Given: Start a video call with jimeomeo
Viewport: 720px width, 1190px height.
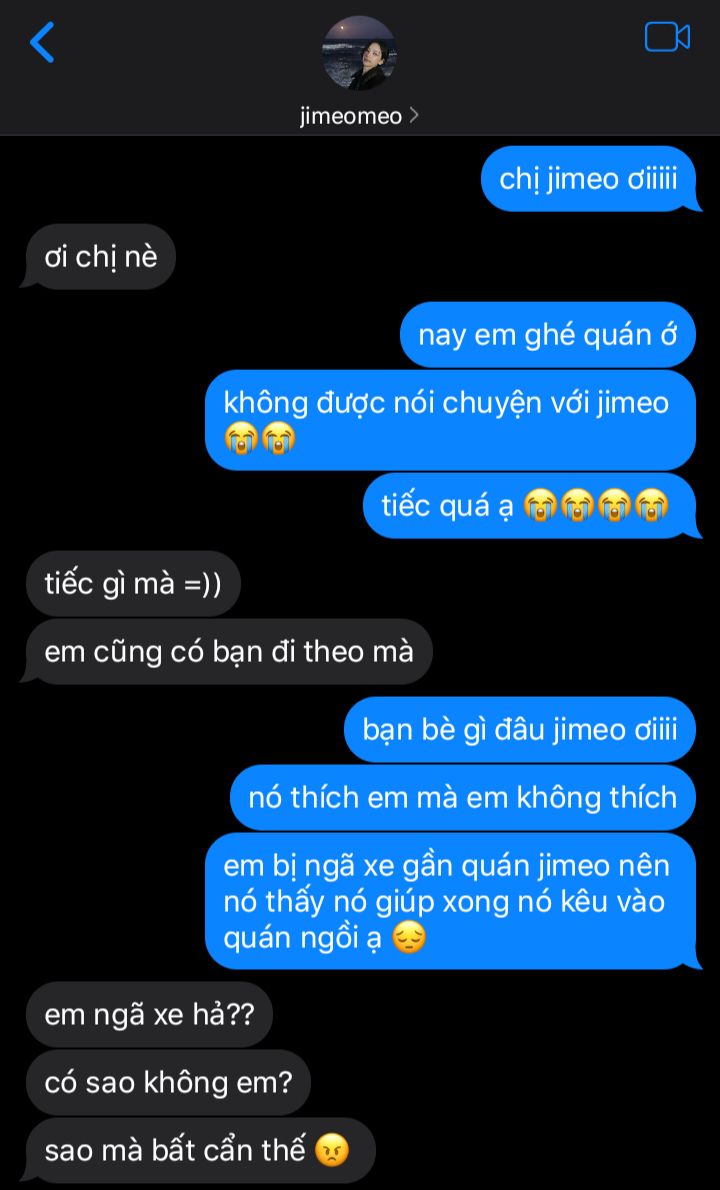Looking at the screenshot, I should (667, 37).
